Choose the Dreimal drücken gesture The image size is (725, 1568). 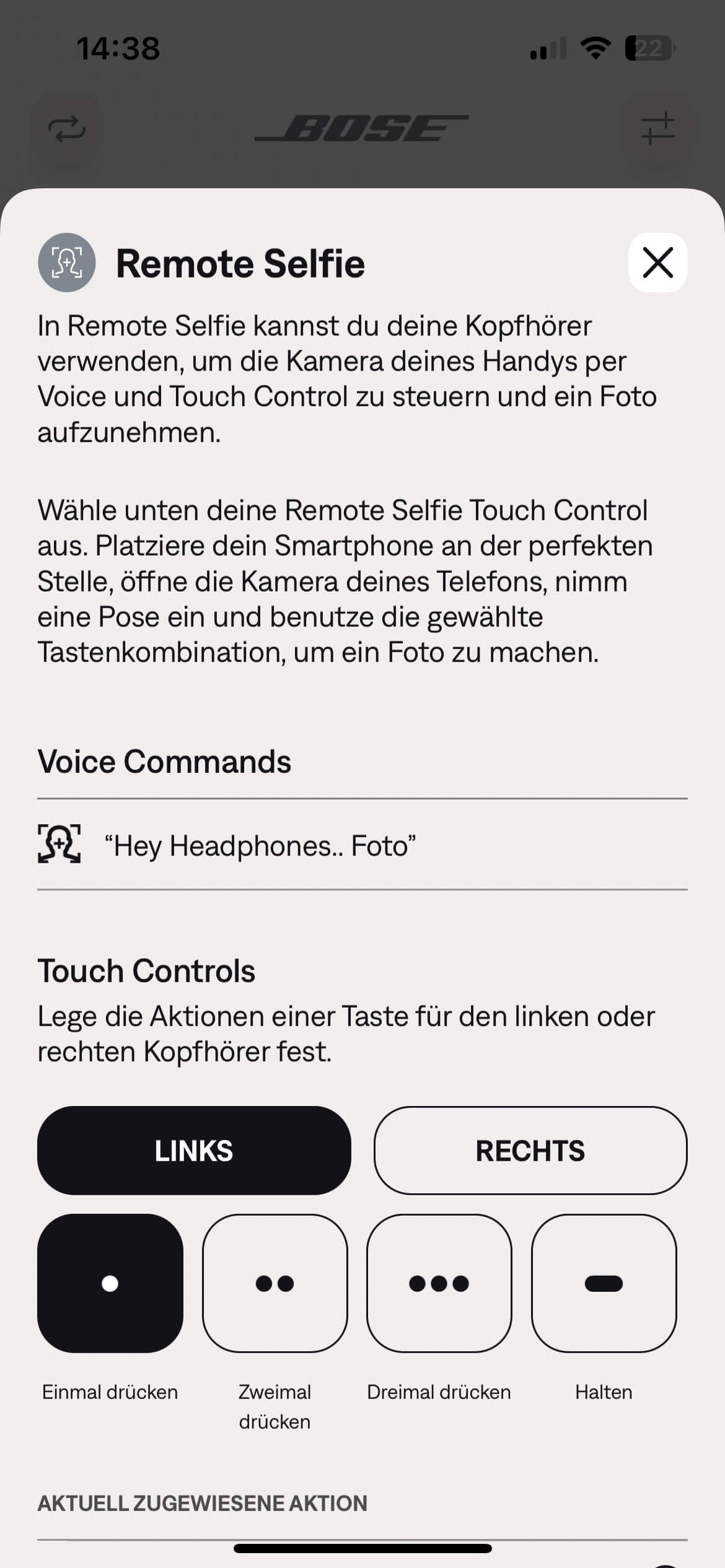point(439,1283)
